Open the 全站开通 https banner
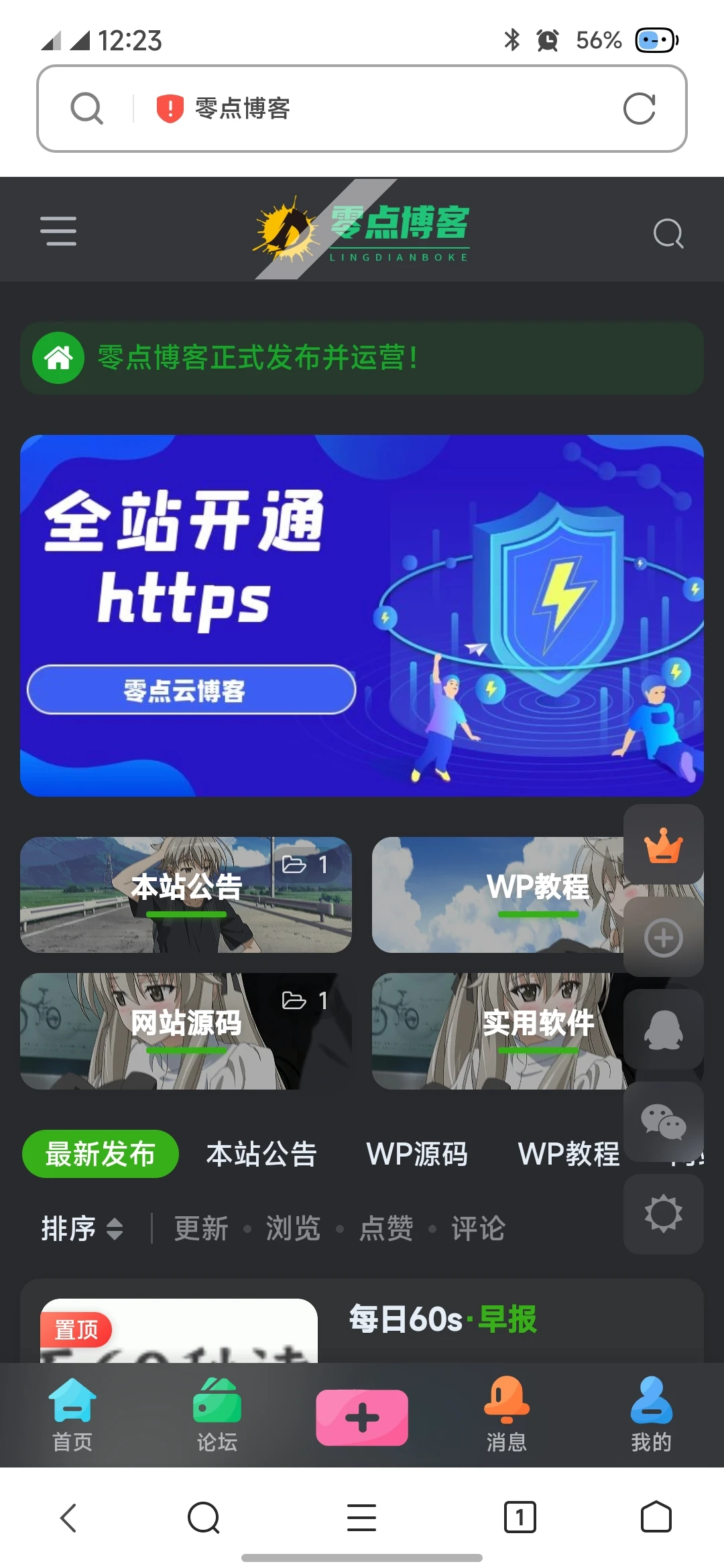This screenshot has height=1568, width=724. point(362,615)
